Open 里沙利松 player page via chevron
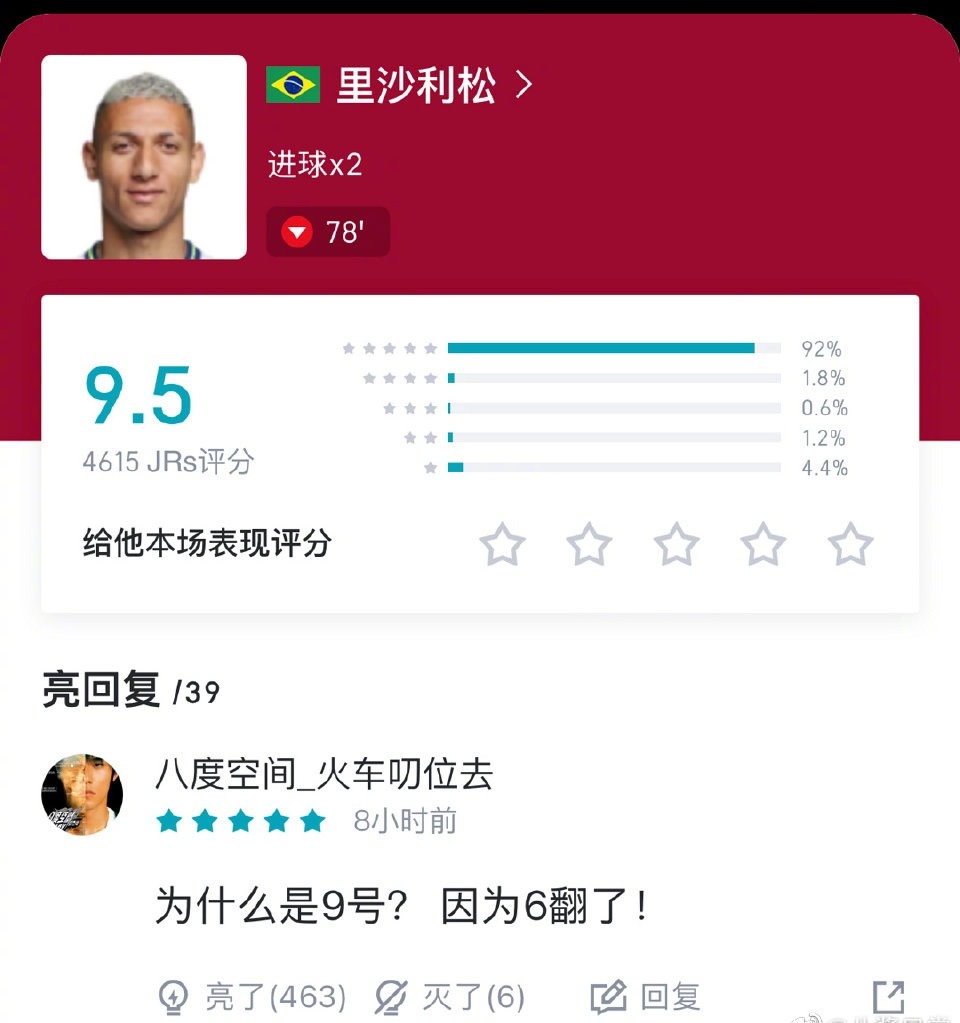This screenshot has width=960, height=1023. point(523,86)
